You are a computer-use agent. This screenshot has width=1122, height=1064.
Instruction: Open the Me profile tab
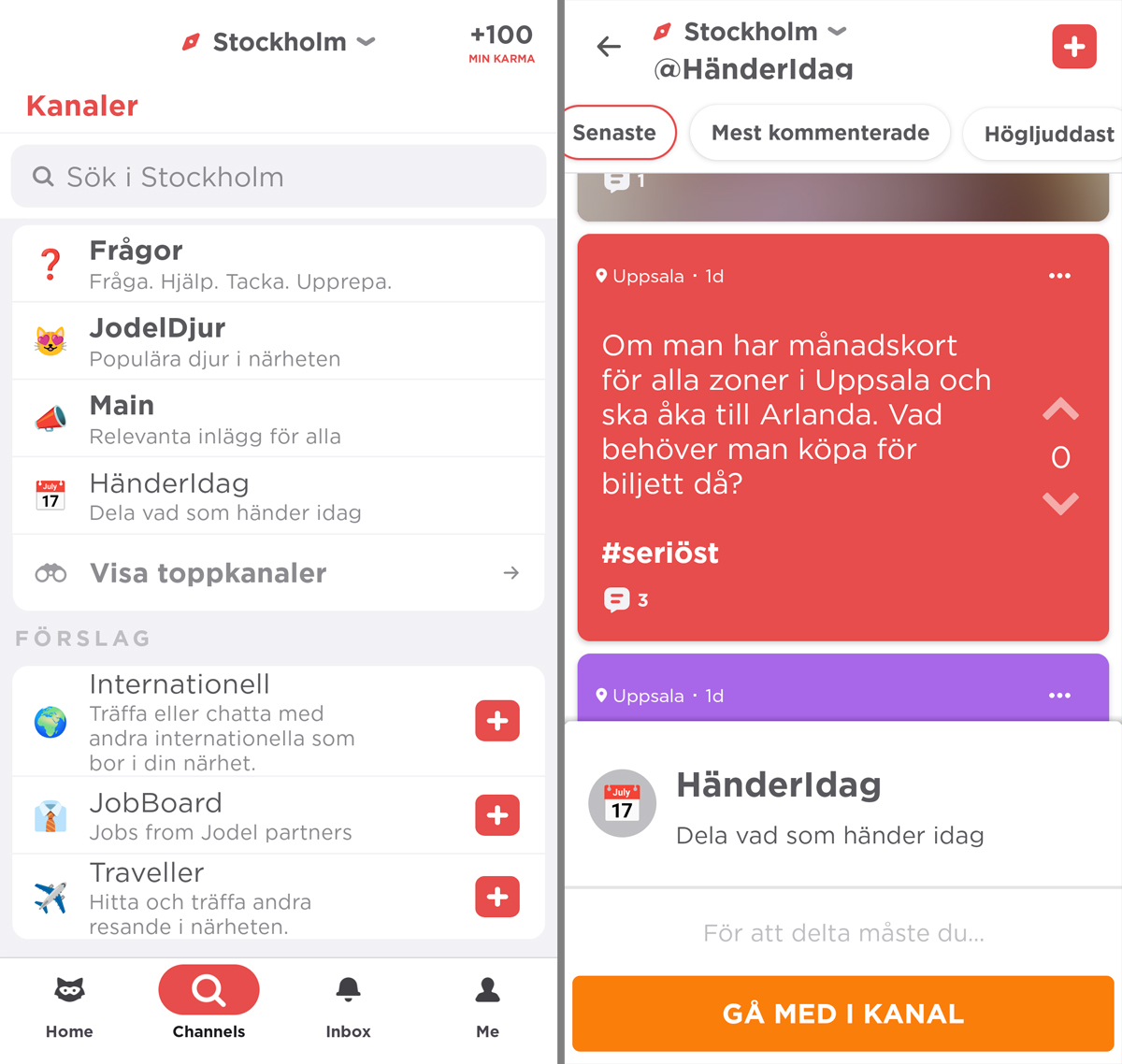(487, 1006)
